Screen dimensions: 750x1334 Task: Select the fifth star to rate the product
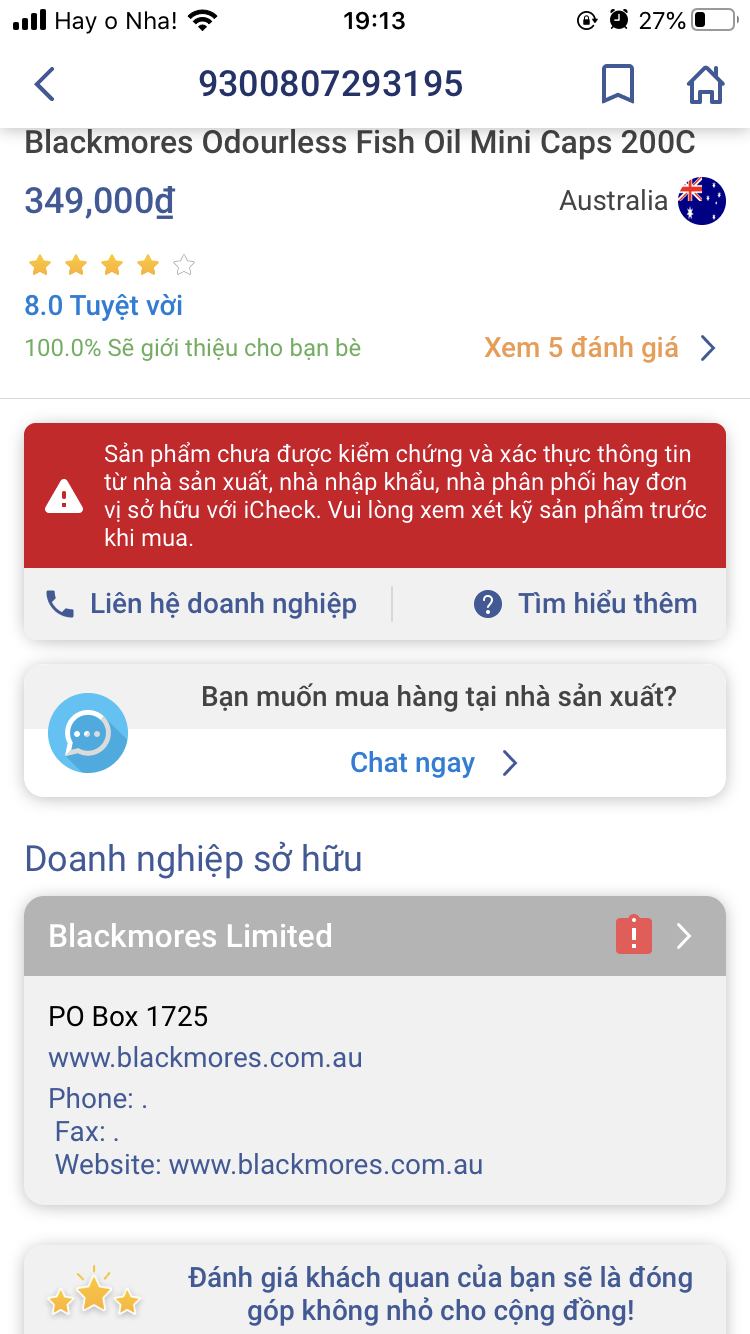(x=183, y=264)
